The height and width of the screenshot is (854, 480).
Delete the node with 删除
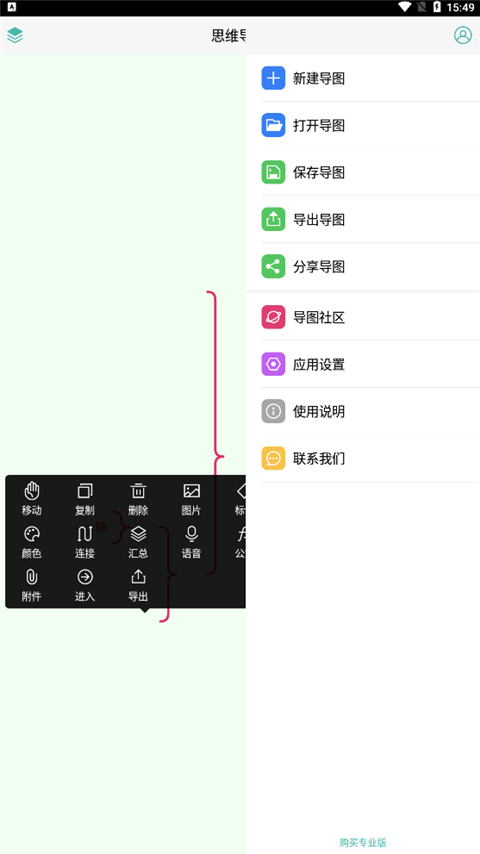click(138, 498)
